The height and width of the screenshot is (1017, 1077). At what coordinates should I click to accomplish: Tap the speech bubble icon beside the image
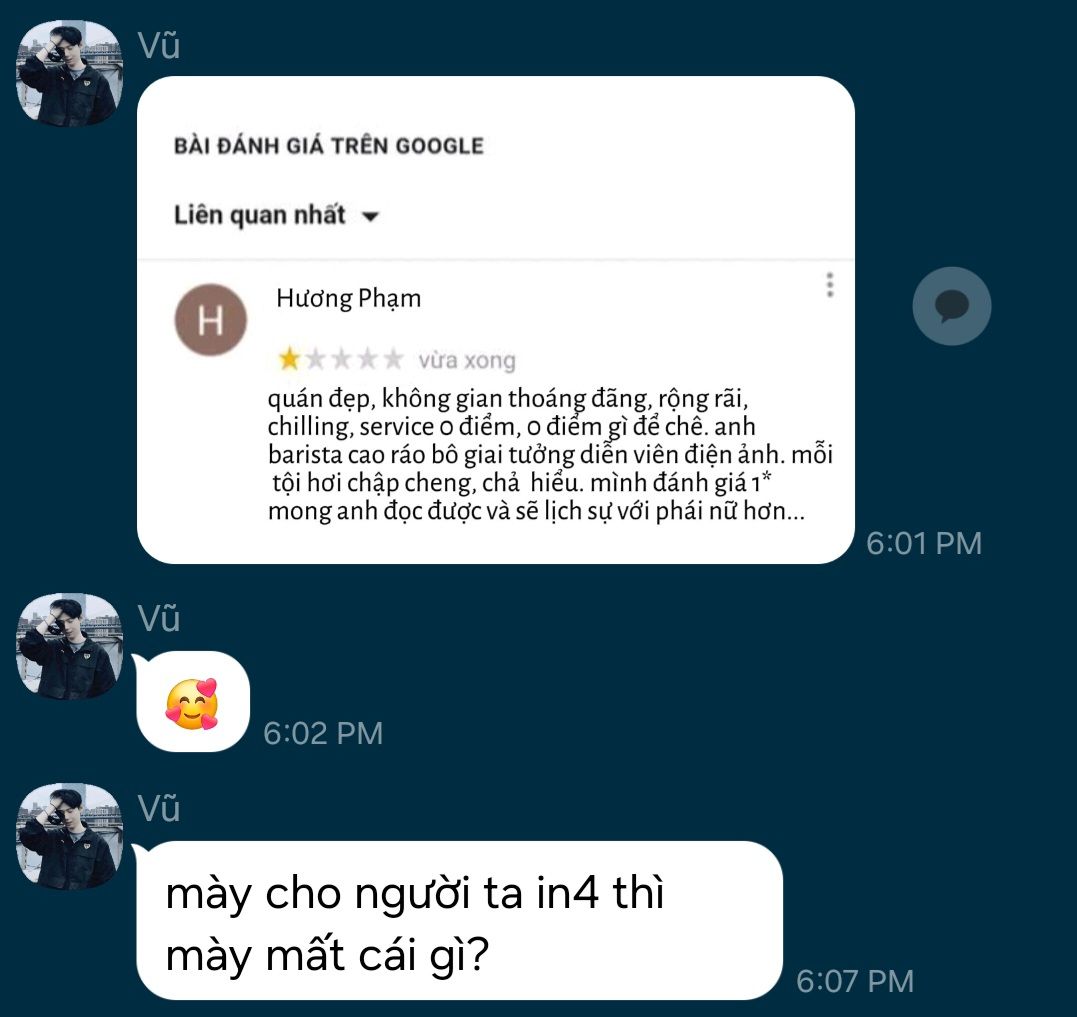pyautogui.click(x=951, y=306)
